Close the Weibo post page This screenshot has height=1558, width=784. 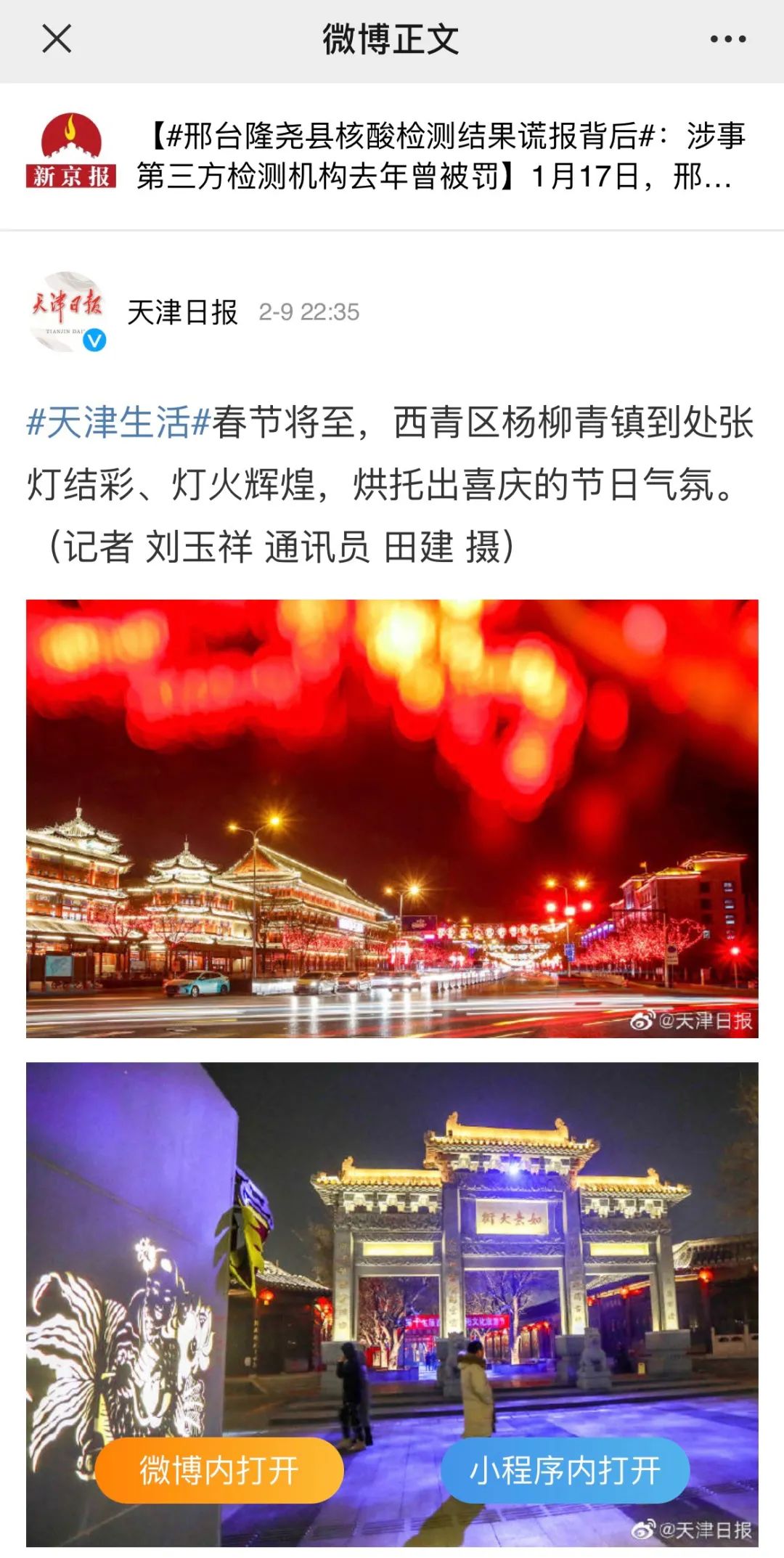[x=57, y=39]
